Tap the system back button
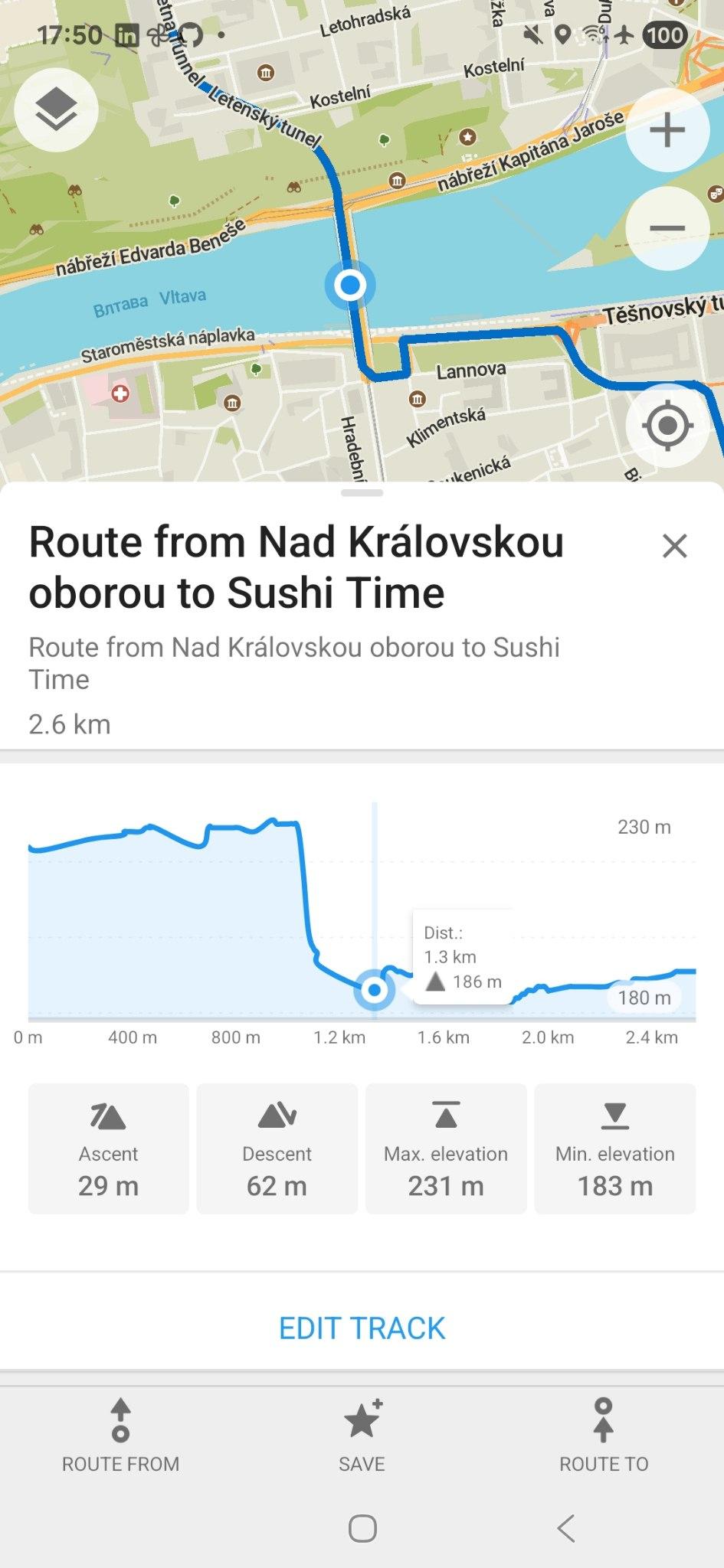The width and height of the screenshot is (724, 1568). pos(566,1528)
